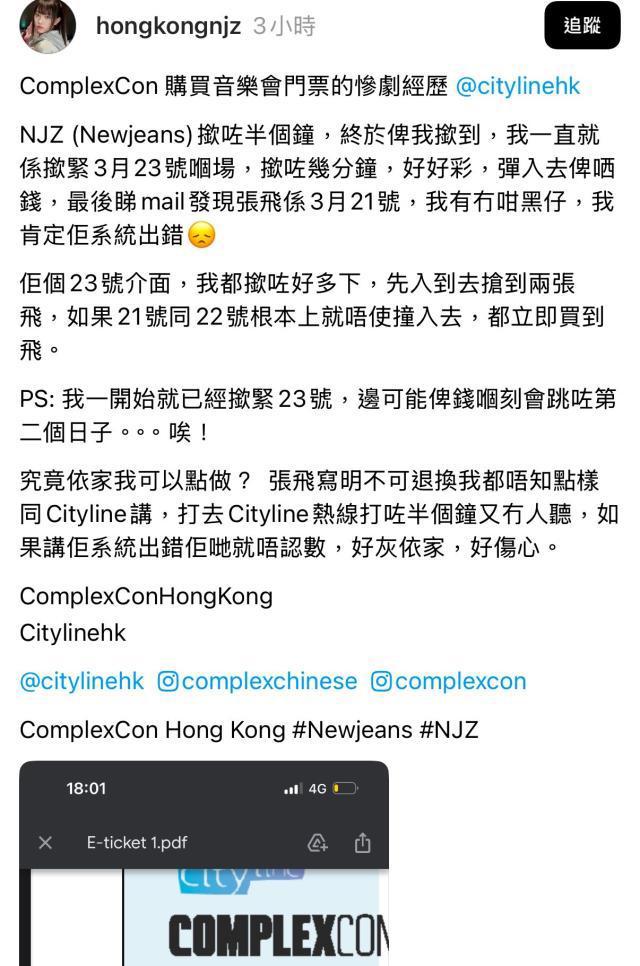View the attached E-ticket screenshot image

point(204,863)
